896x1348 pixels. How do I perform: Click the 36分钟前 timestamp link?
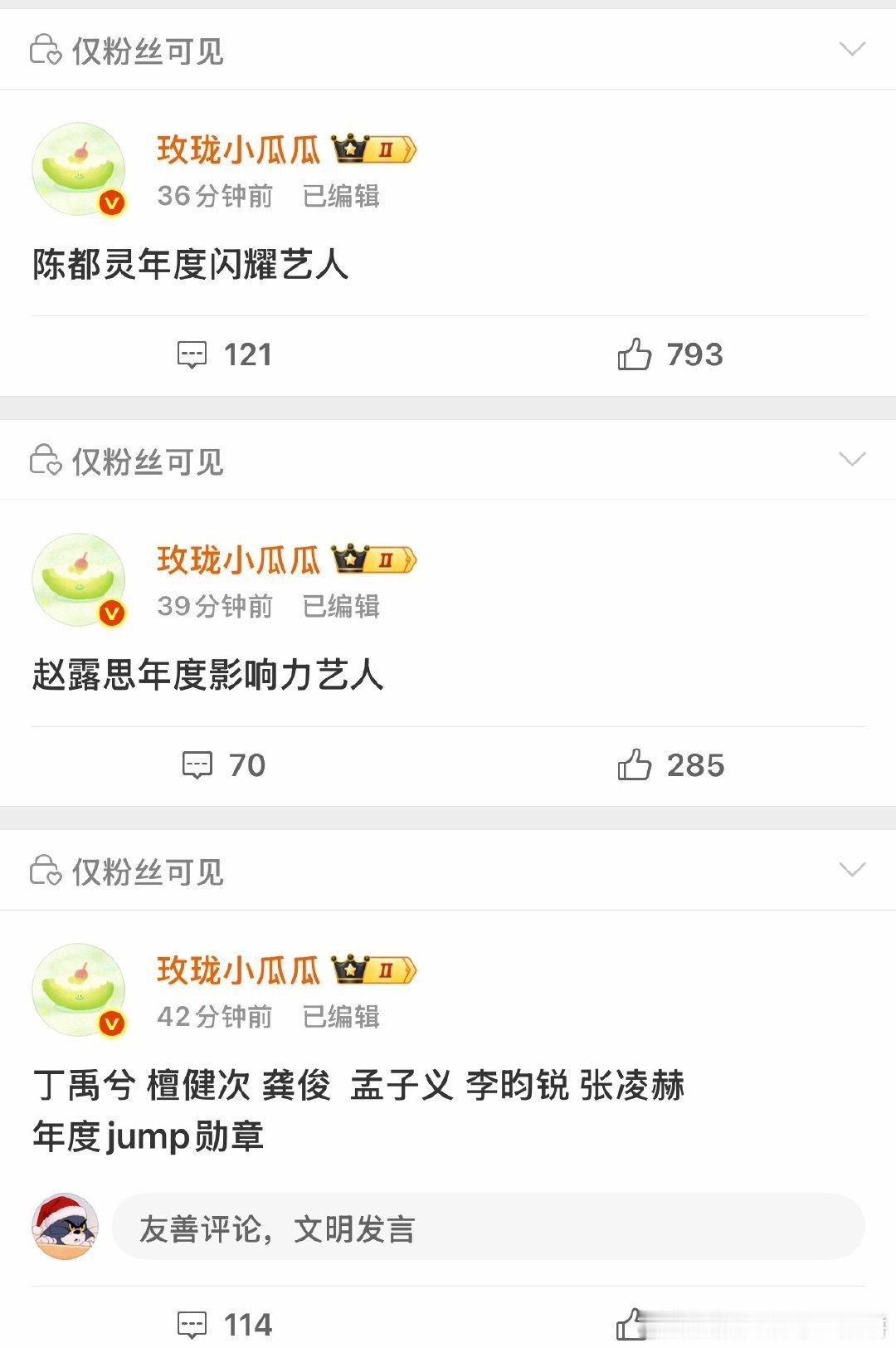click(213, 197)
